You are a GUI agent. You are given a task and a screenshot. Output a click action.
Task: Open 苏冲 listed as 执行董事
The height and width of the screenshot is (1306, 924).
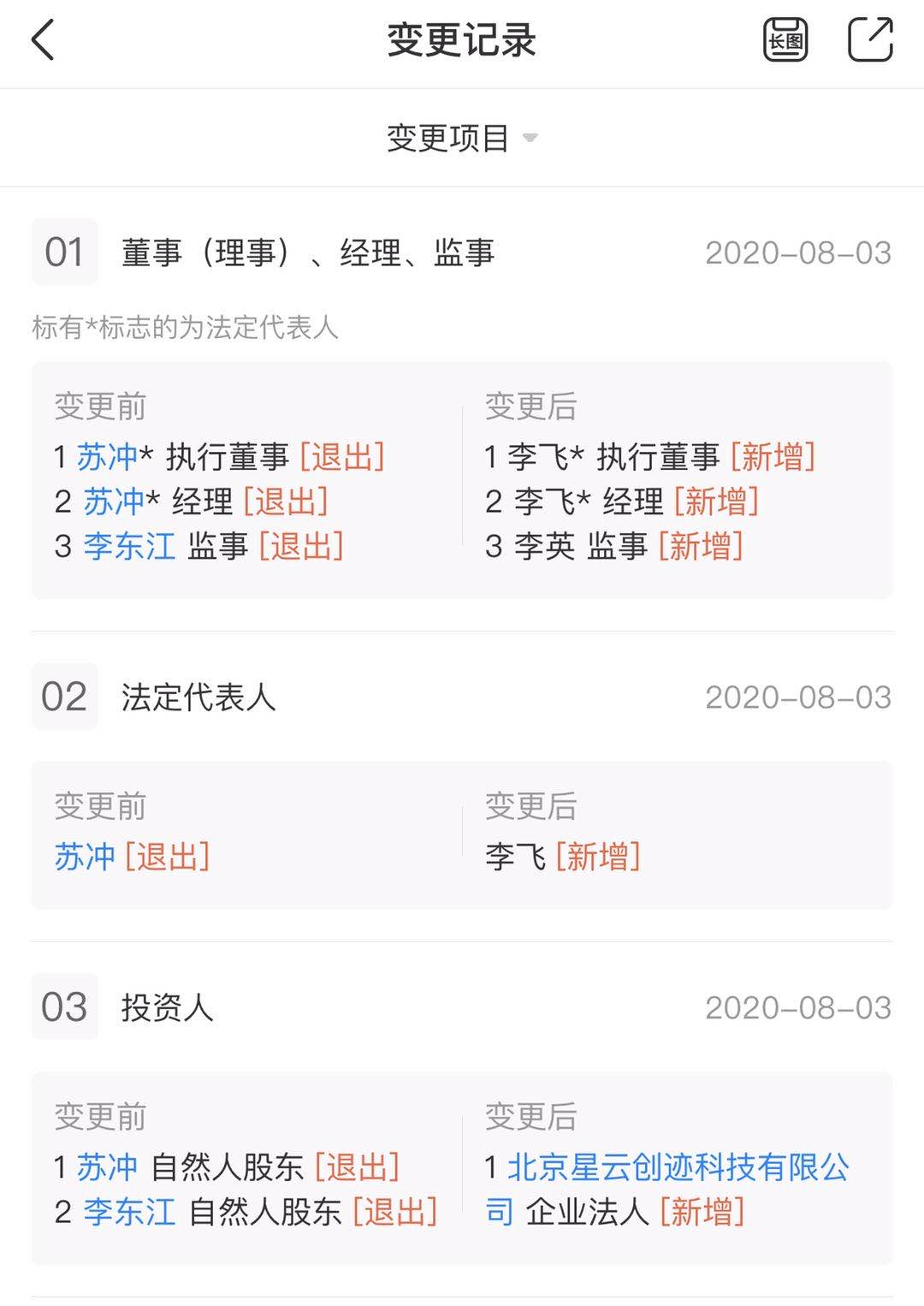point(107,457)
